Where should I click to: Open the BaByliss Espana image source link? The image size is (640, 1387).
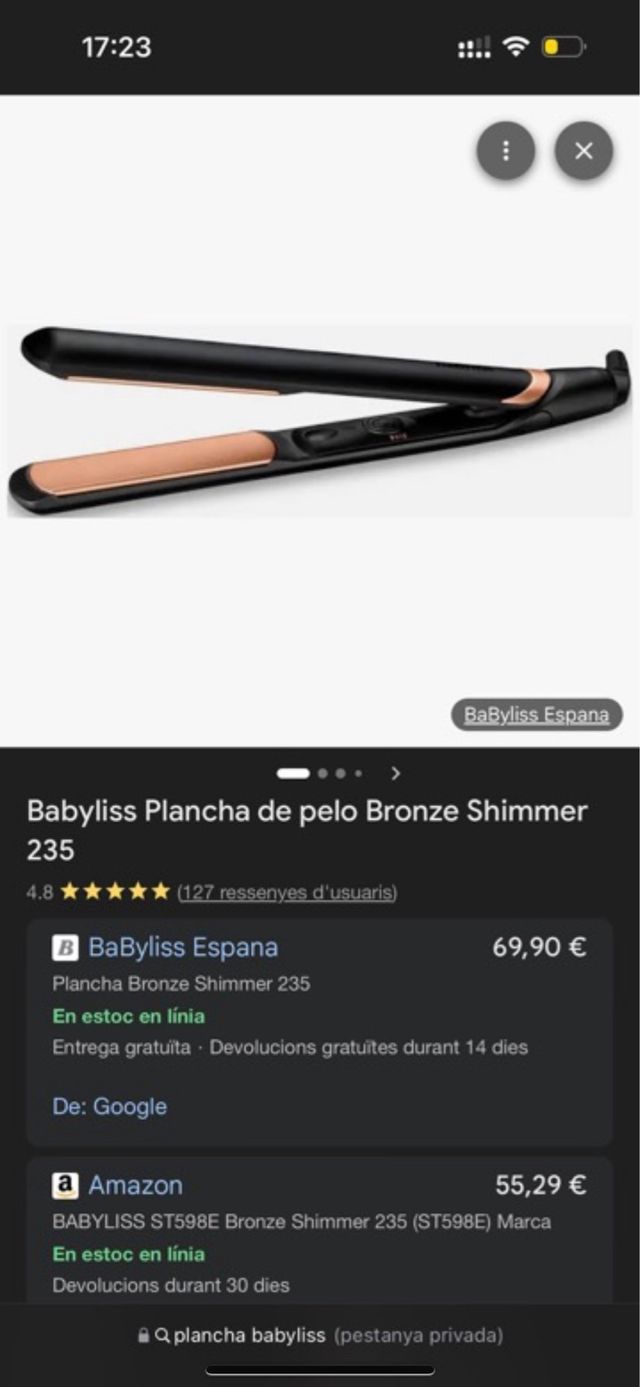pos(536,715)
